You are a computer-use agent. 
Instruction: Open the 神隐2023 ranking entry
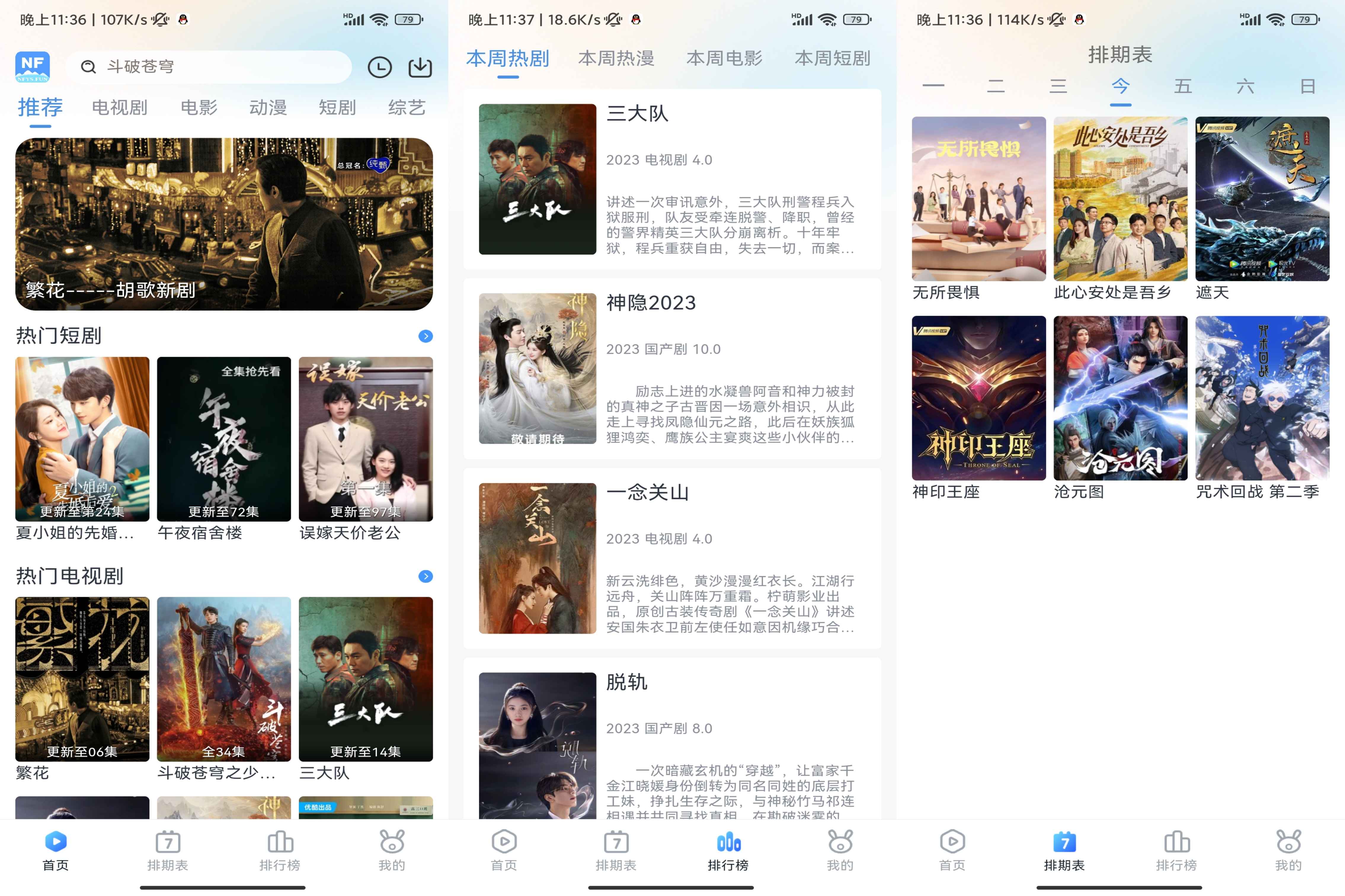click(672, 368)
